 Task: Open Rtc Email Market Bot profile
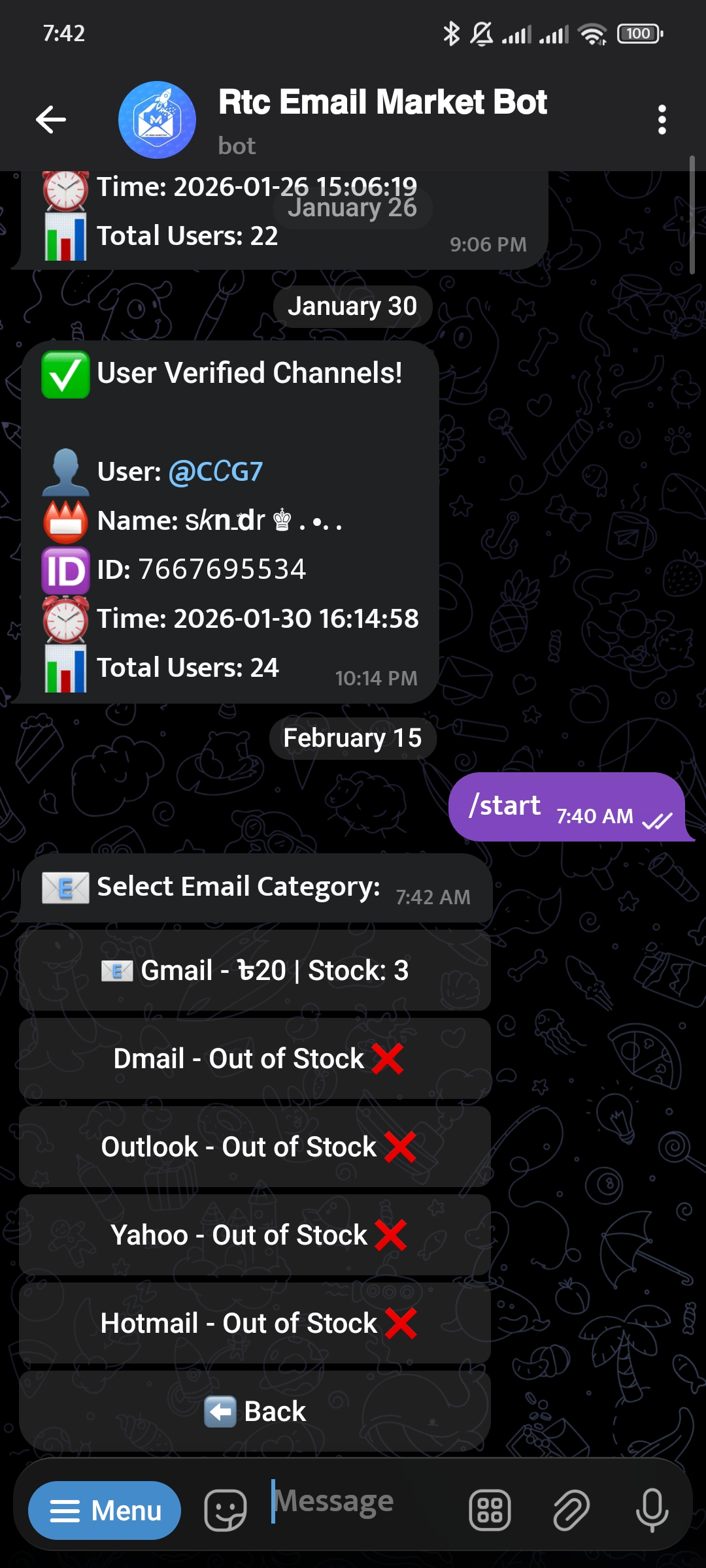[x=382, y=120]
